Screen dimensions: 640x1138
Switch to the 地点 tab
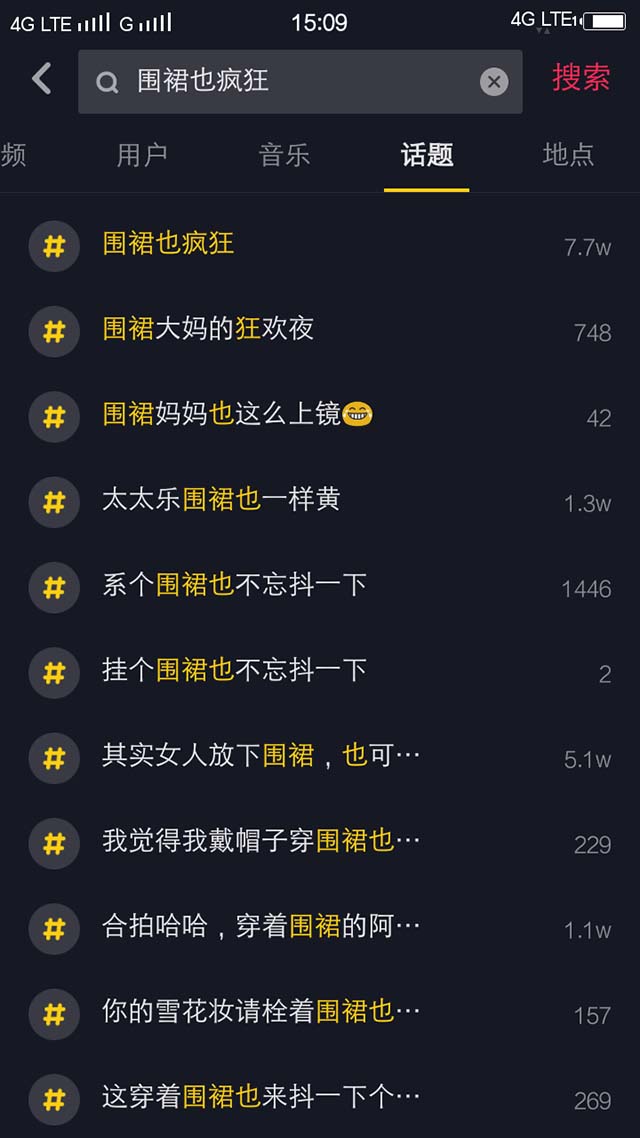pos(568,155)
